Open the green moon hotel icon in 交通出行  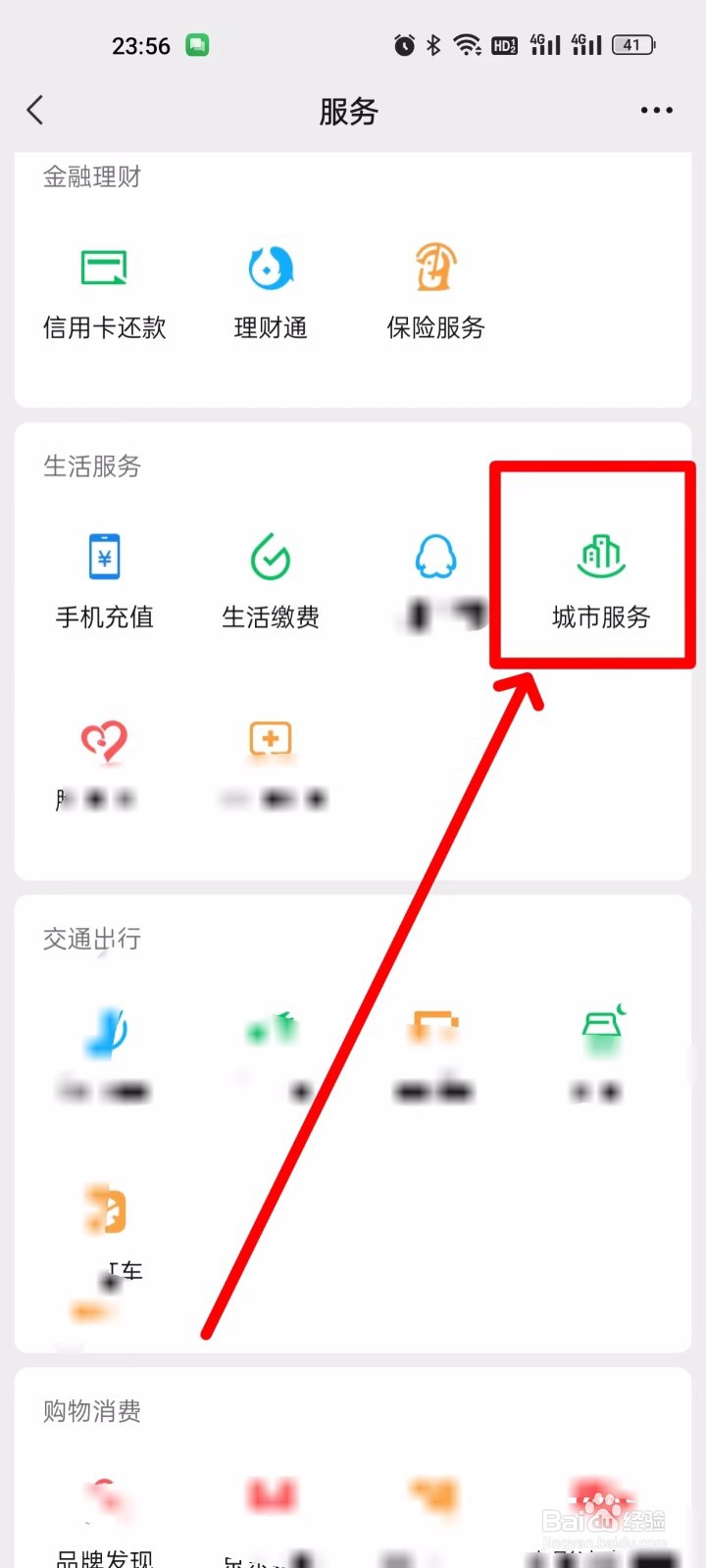(x=598, y=1029)
